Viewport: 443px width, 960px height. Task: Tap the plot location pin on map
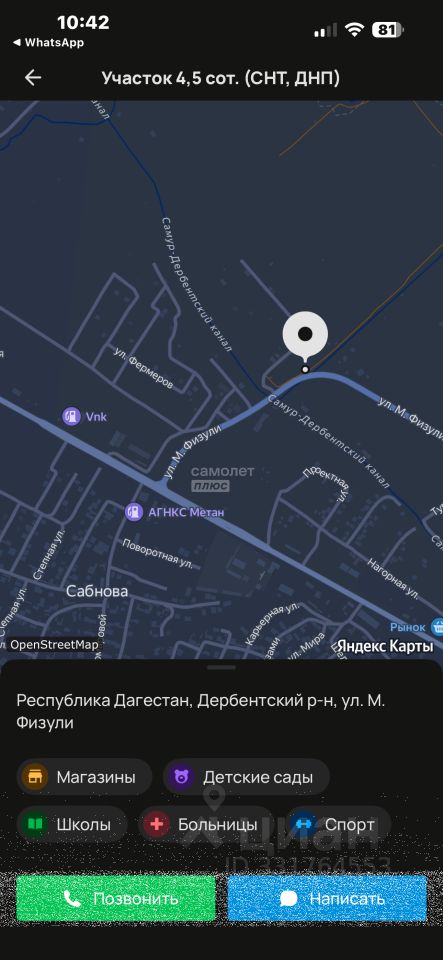(x=305, y=337)
